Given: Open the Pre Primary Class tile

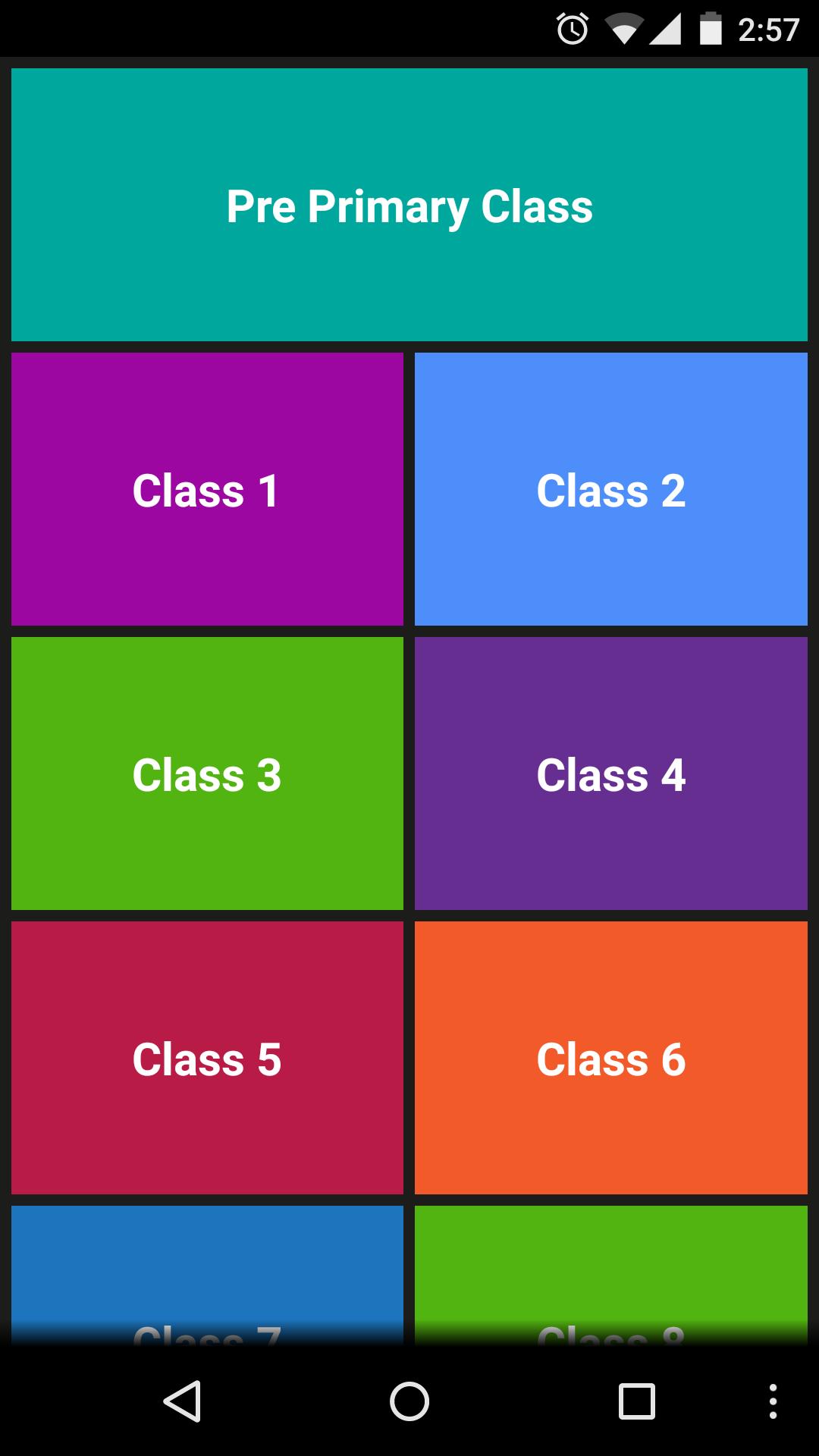Looking at the screenshot, I should pyautogui.click(x=409, y=205).
